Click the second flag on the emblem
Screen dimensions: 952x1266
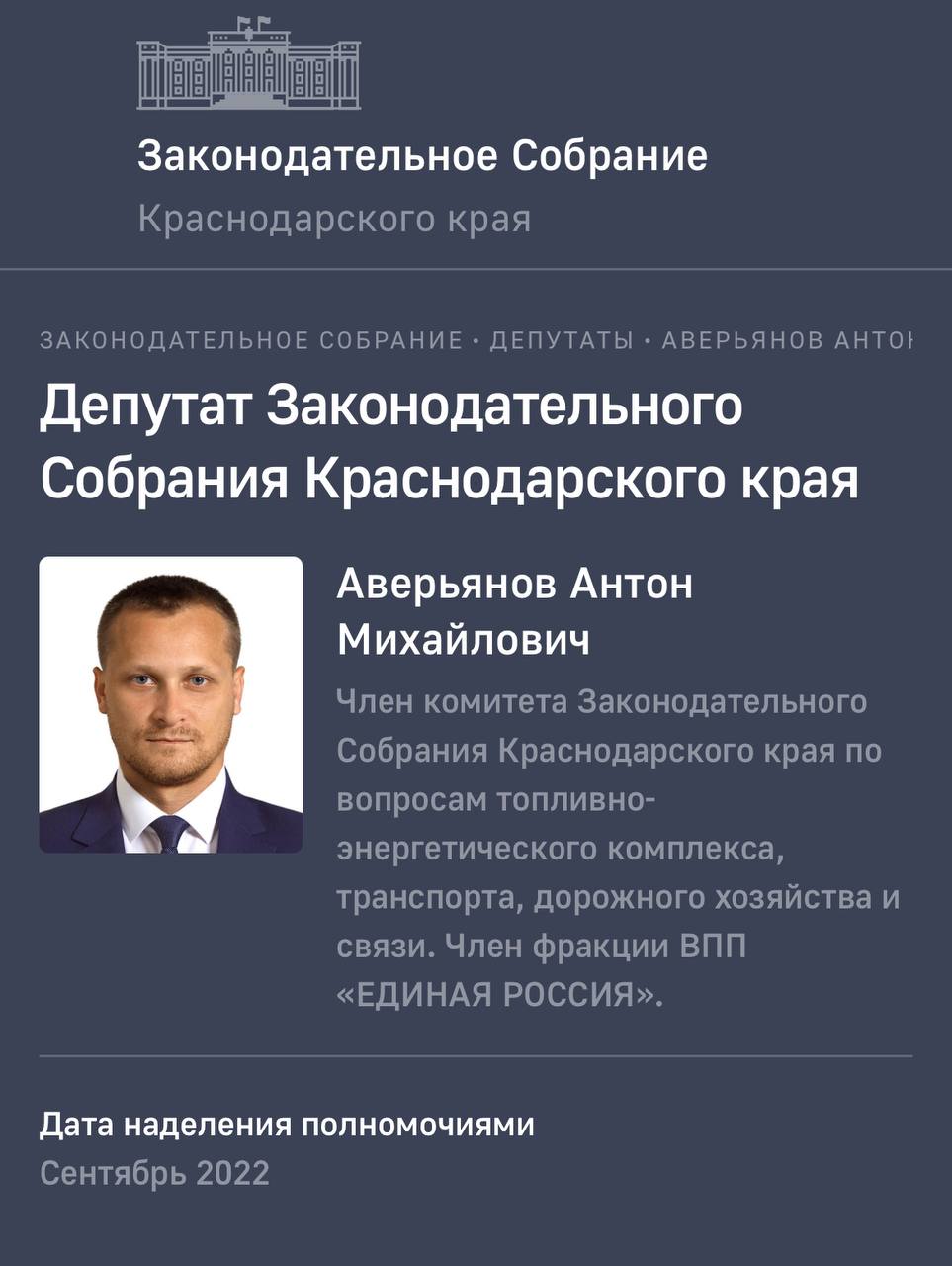click(x=262, y=20)
